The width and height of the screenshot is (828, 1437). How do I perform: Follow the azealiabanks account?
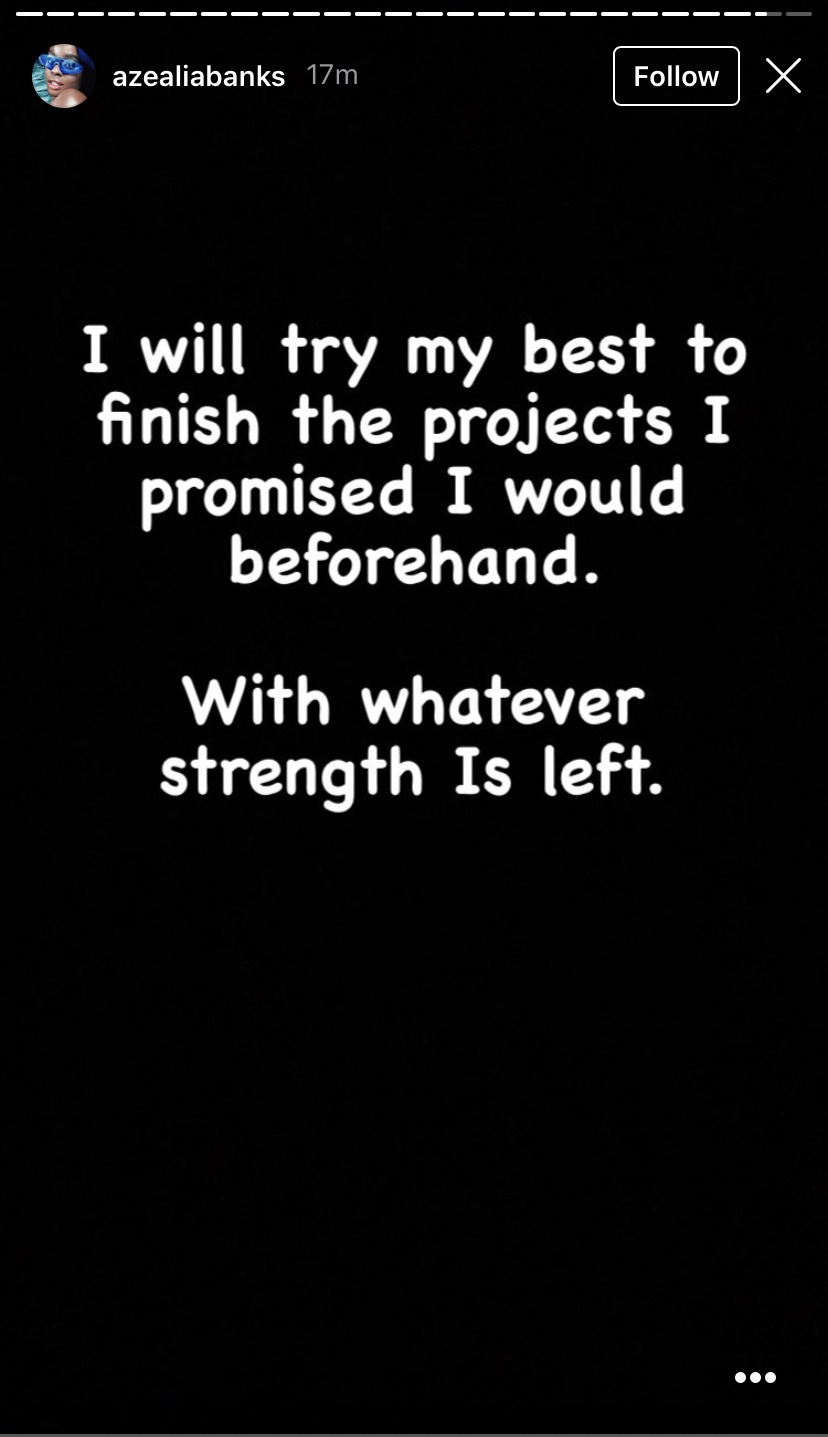[x=676, y=76]
